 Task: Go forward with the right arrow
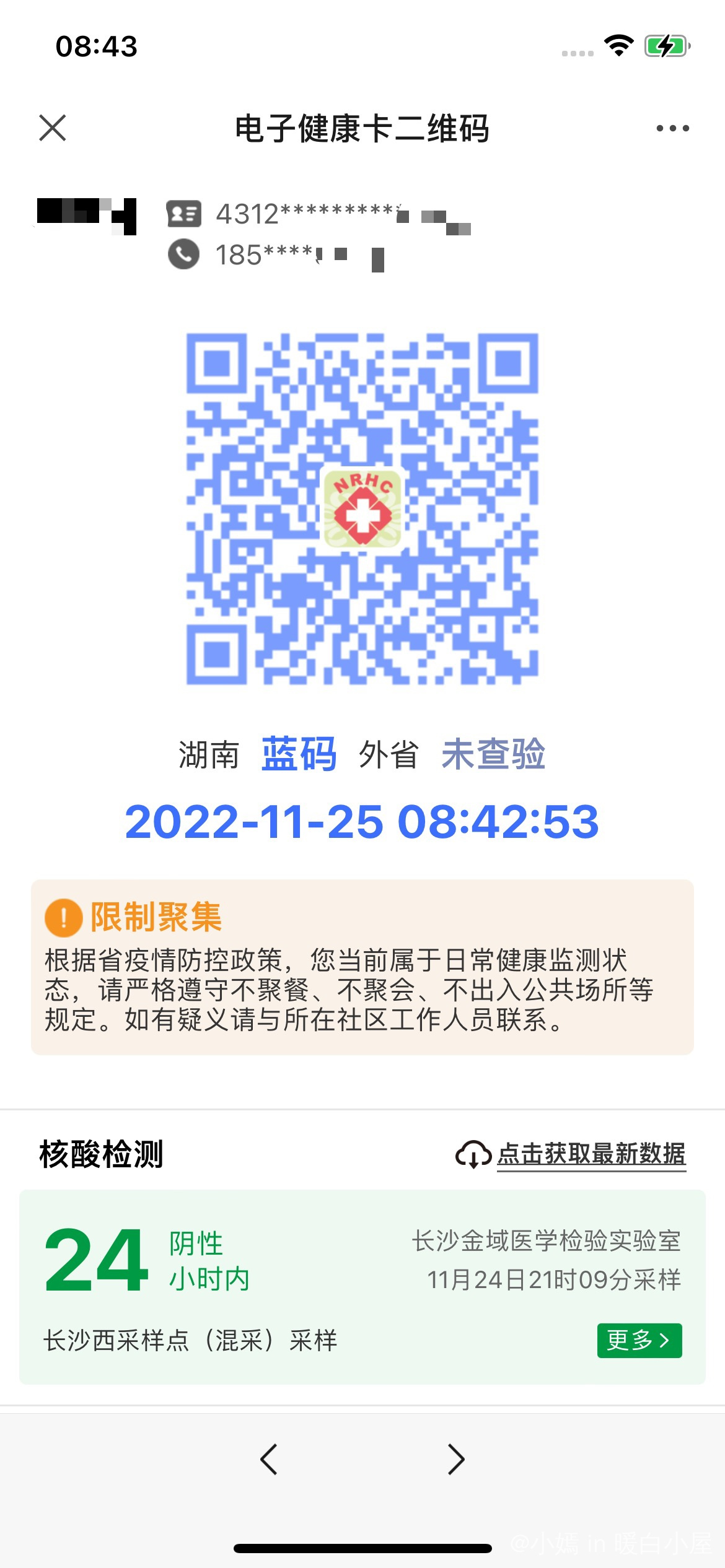pyautogui.click(x=456, y=1459)
